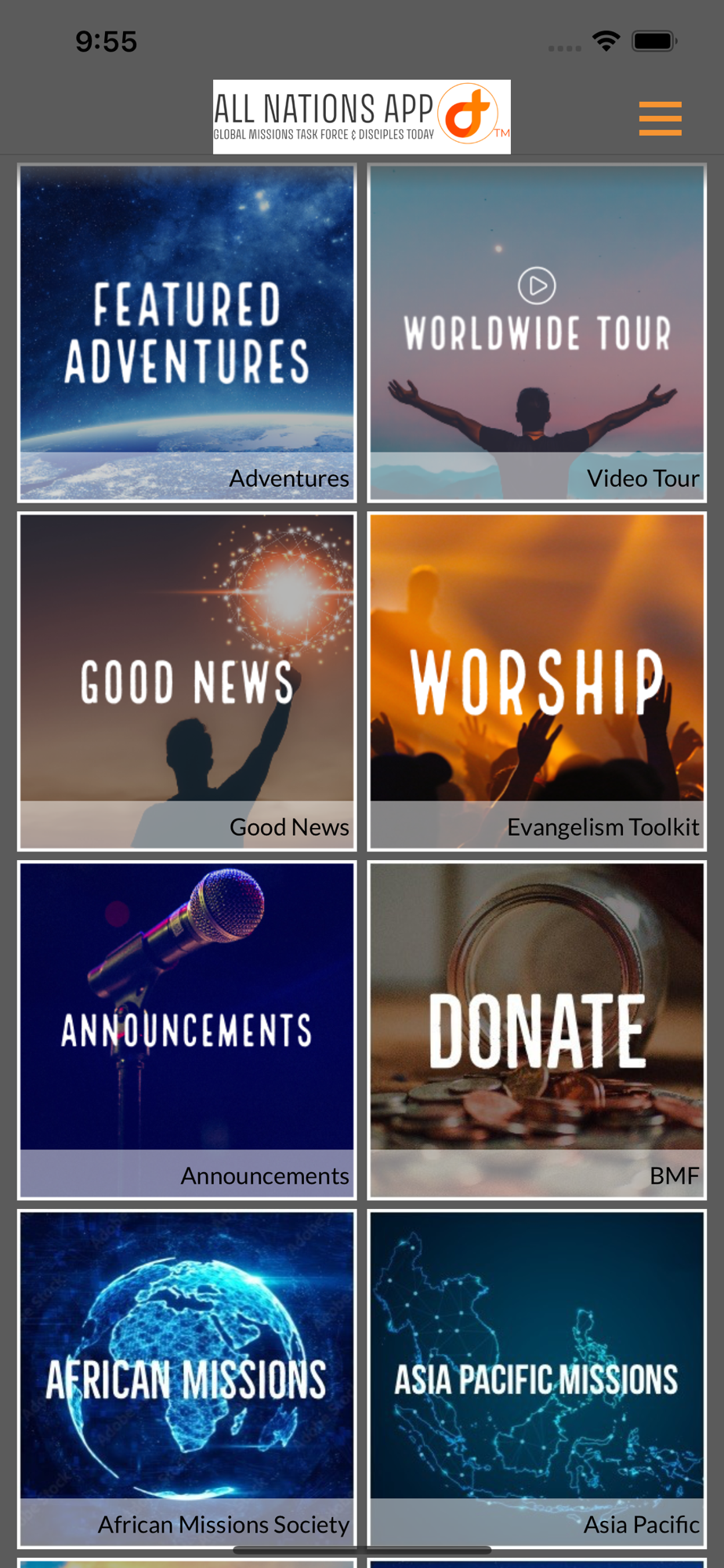Open the Asia Pacific Missions tile
Image resolution: width=724 pixels, height=1568 pixels.
(537, 1377)
